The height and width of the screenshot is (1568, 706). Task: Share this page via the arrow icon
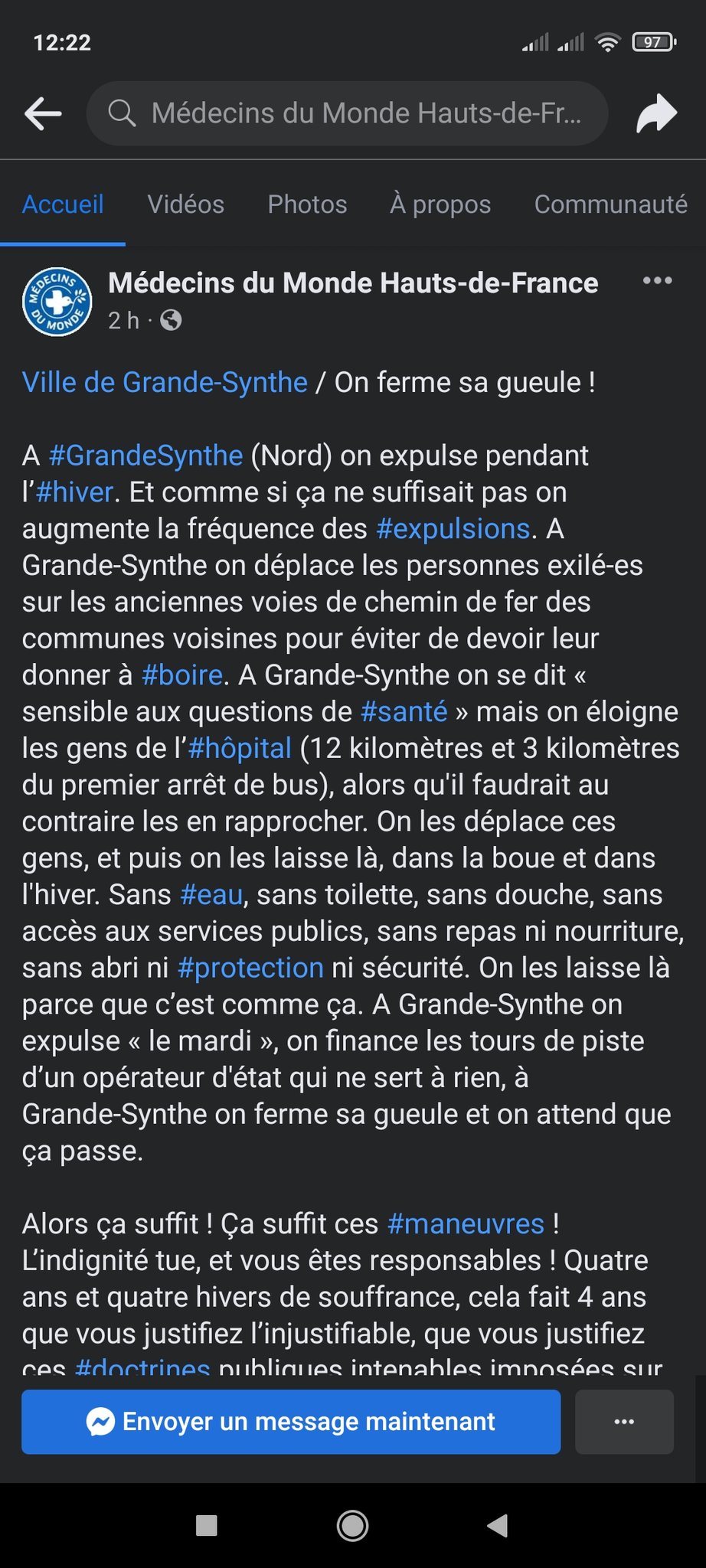pos(657,113)
